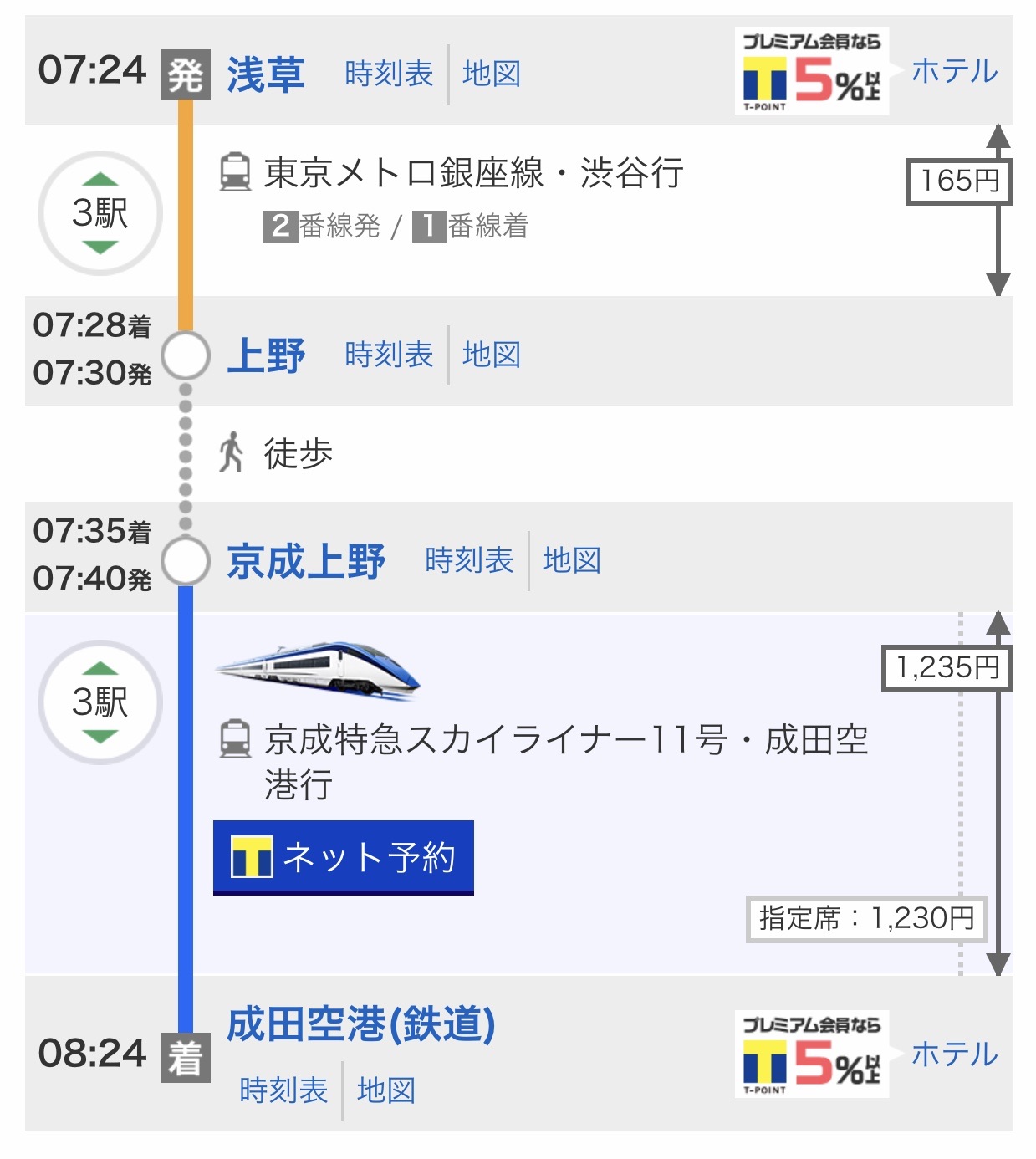Open the 地図 map for 浅草
1036x1159 pixels.
492,74
